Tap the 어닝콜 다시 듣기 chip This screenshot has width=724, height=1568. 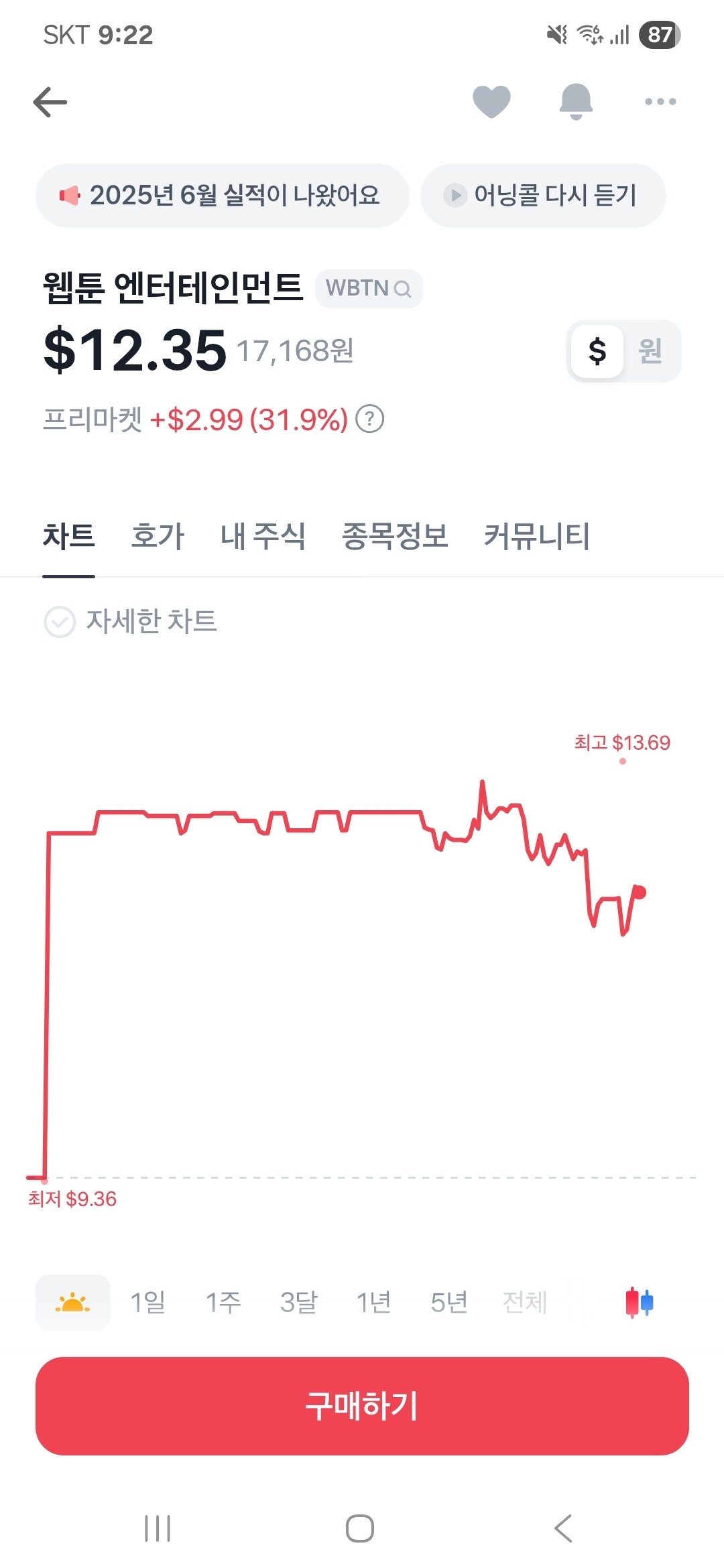[x=542, y=196]
